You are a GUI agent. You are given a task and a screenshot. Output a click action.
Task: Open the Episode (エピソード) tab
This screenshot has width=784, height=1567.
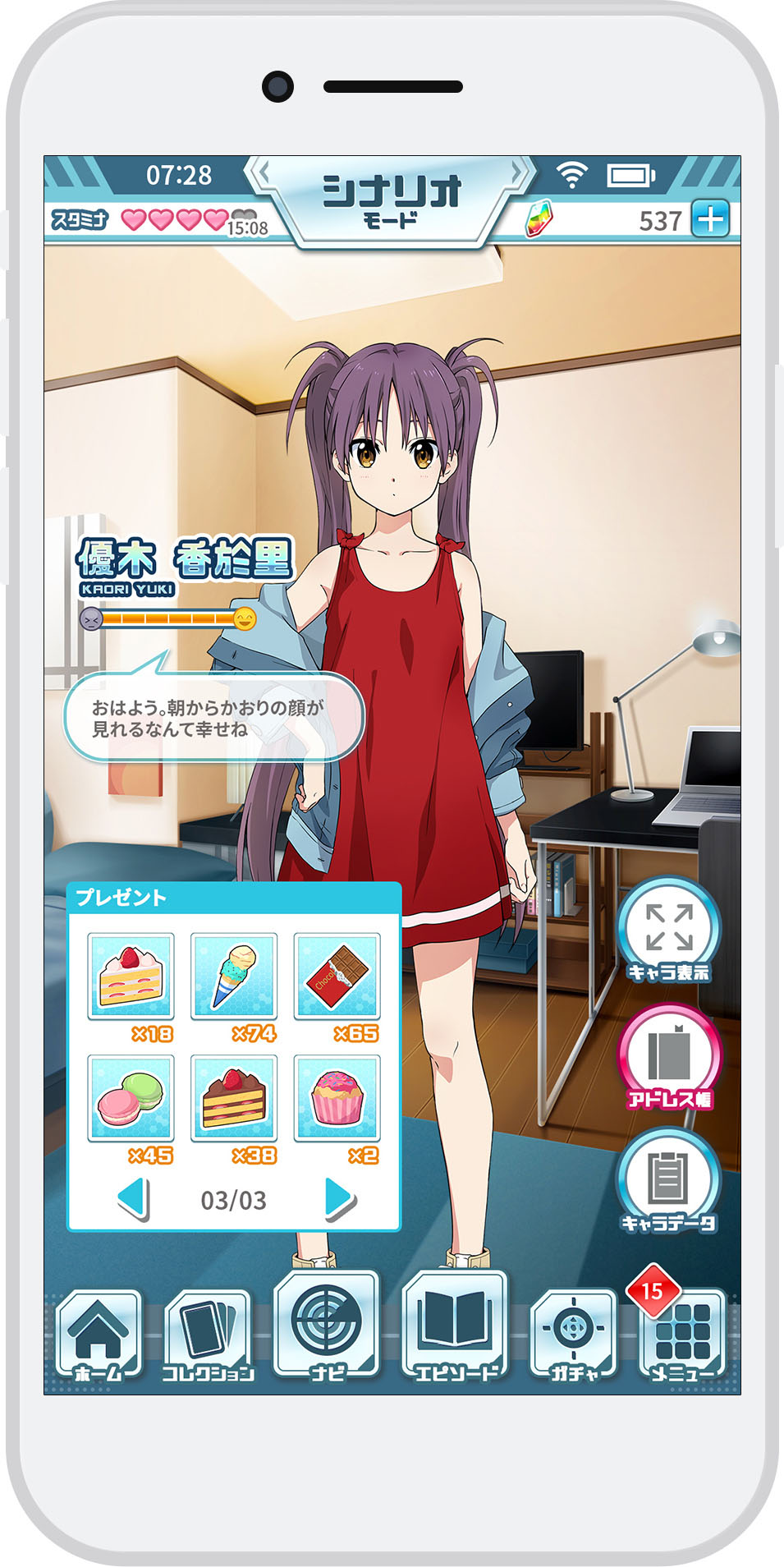click(455, 1325)
